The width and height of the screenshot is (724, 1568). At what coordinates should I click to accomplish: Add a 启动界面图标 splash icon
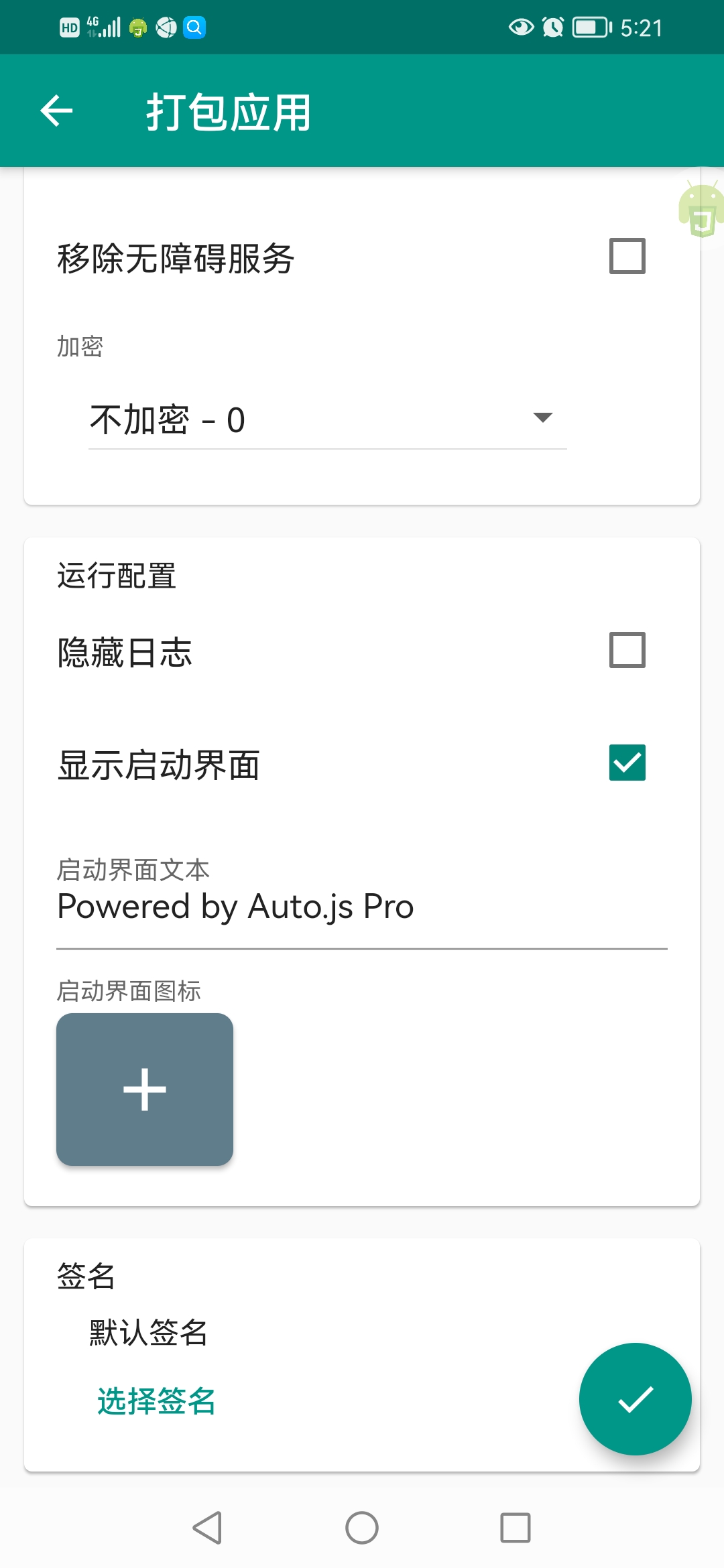point(145,1089)
